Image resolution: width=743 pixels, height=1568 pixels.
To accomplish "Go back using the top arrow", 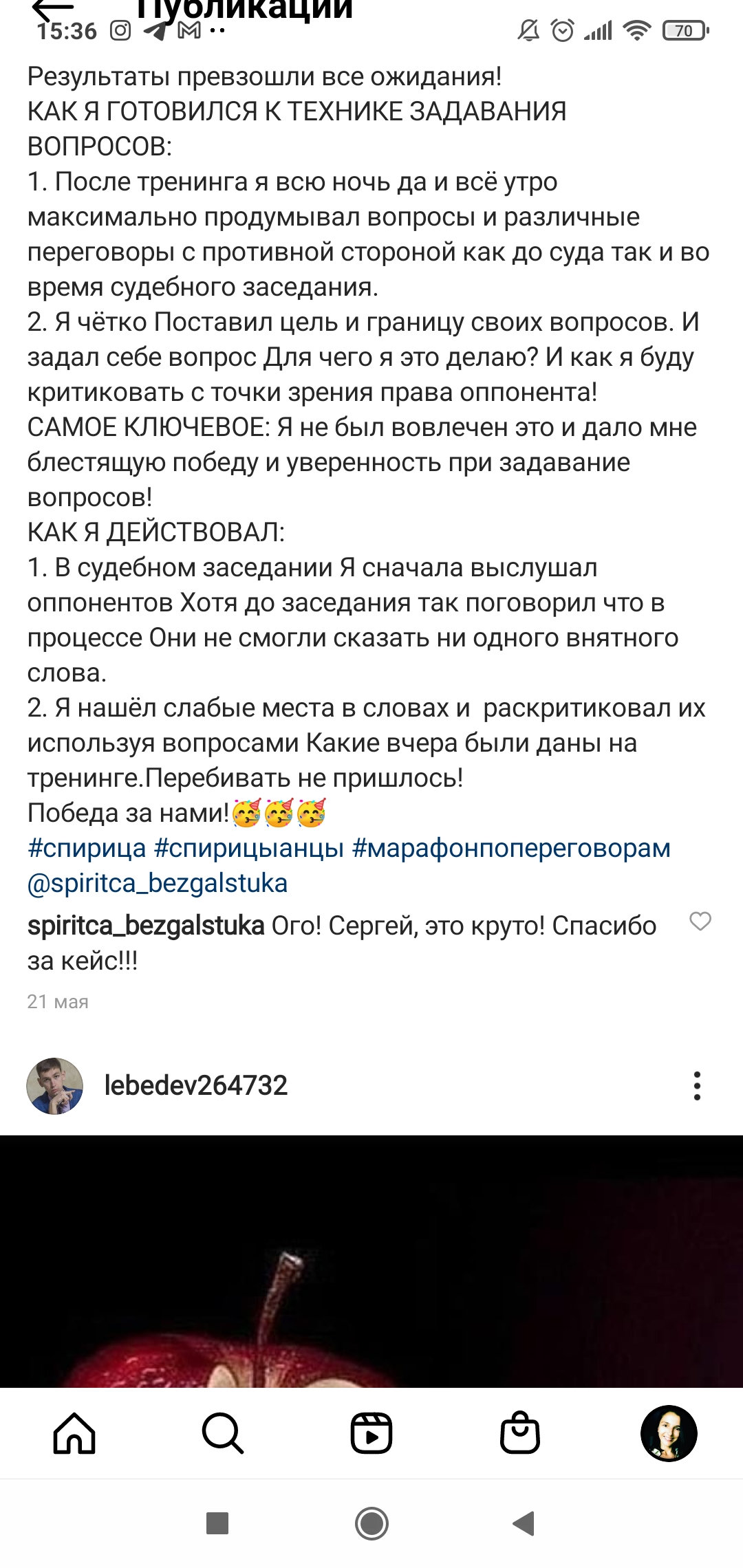I will (x=52, y=8).
